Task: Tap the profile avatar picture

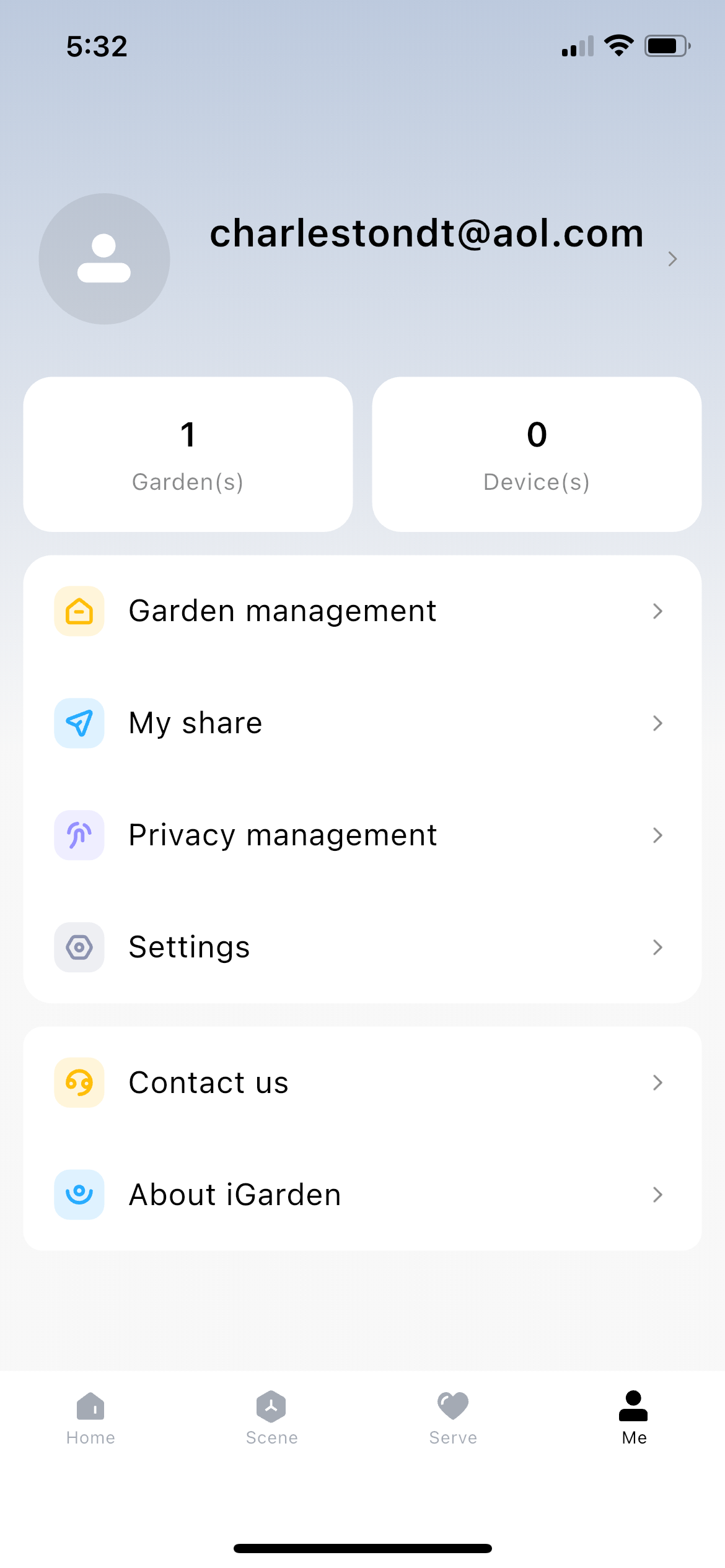Action: [104, 259]
